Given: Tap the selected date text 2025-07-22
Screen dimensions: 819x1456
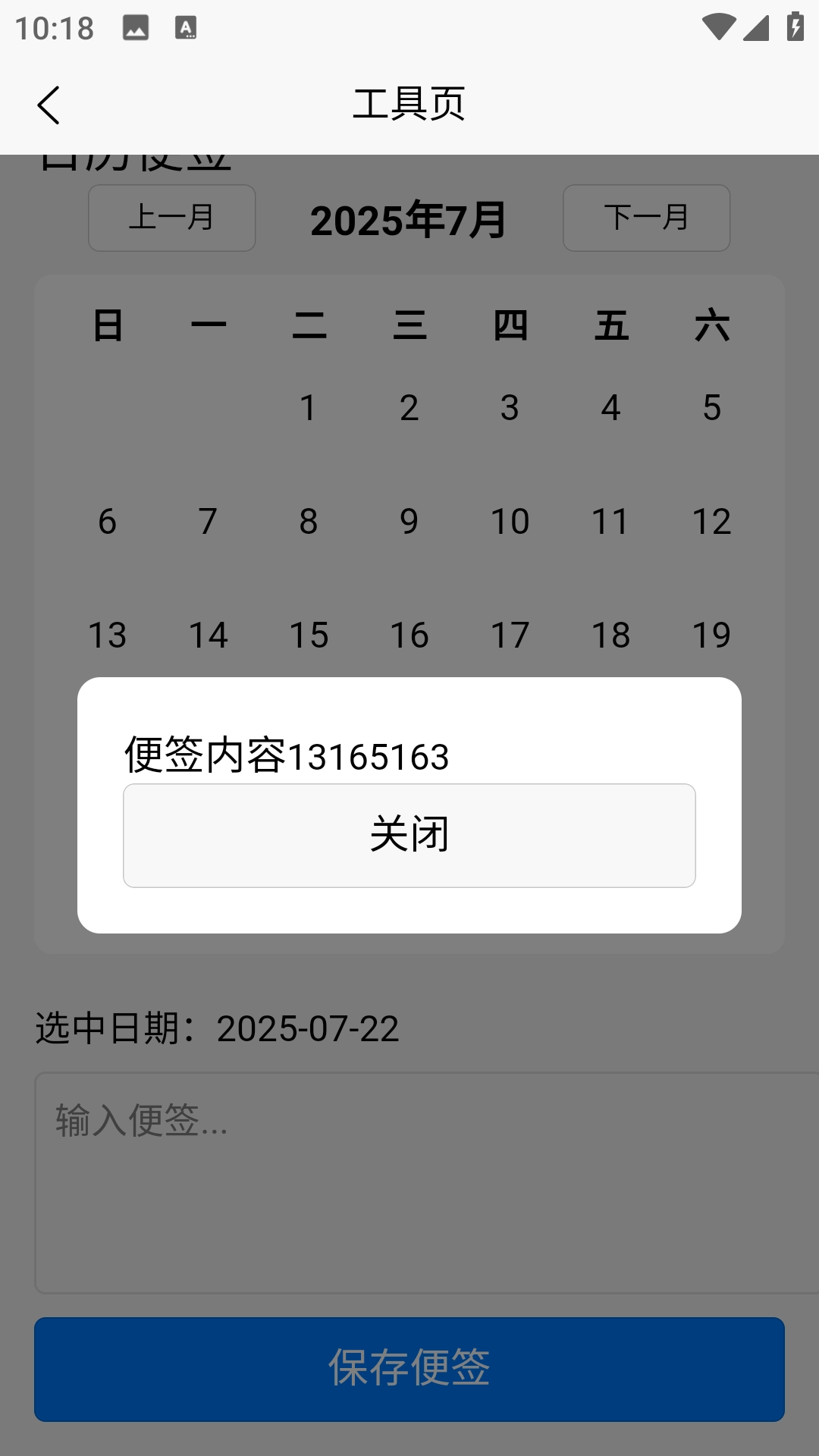Looking at the screenshot, I should tap(218, 1029).
